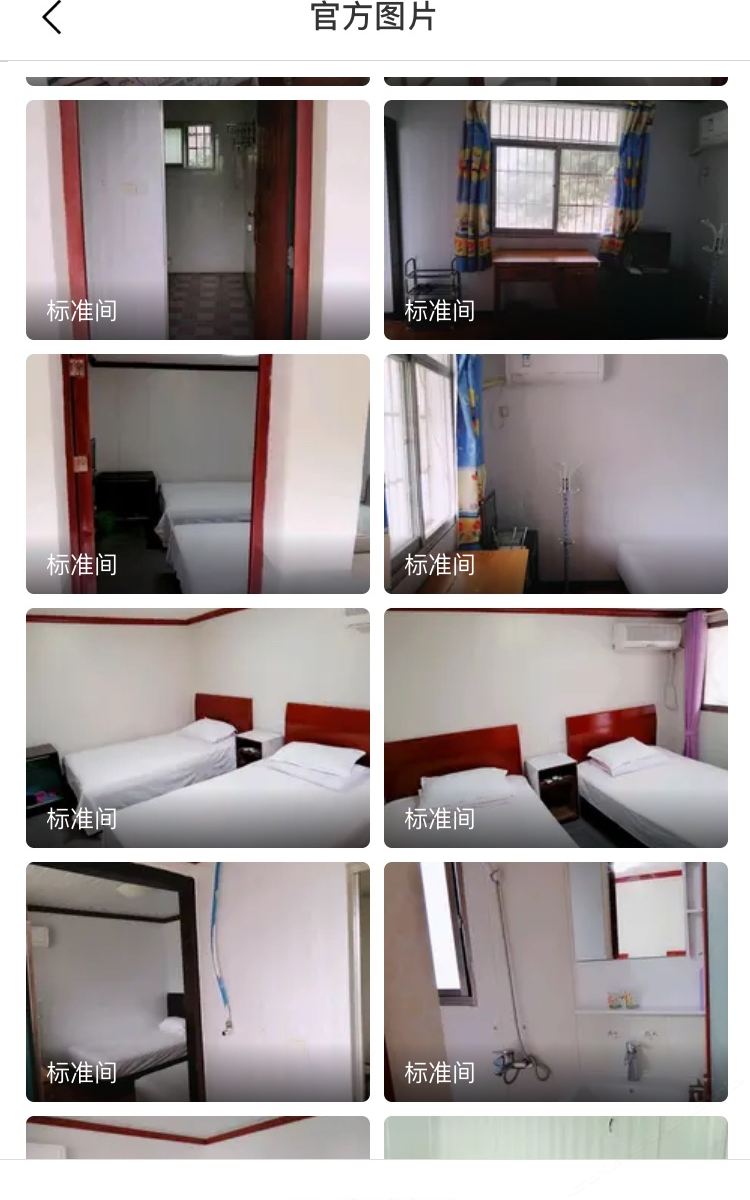Open the 标准间 photo of twin beds with the purple curtain

click(555, 727)
